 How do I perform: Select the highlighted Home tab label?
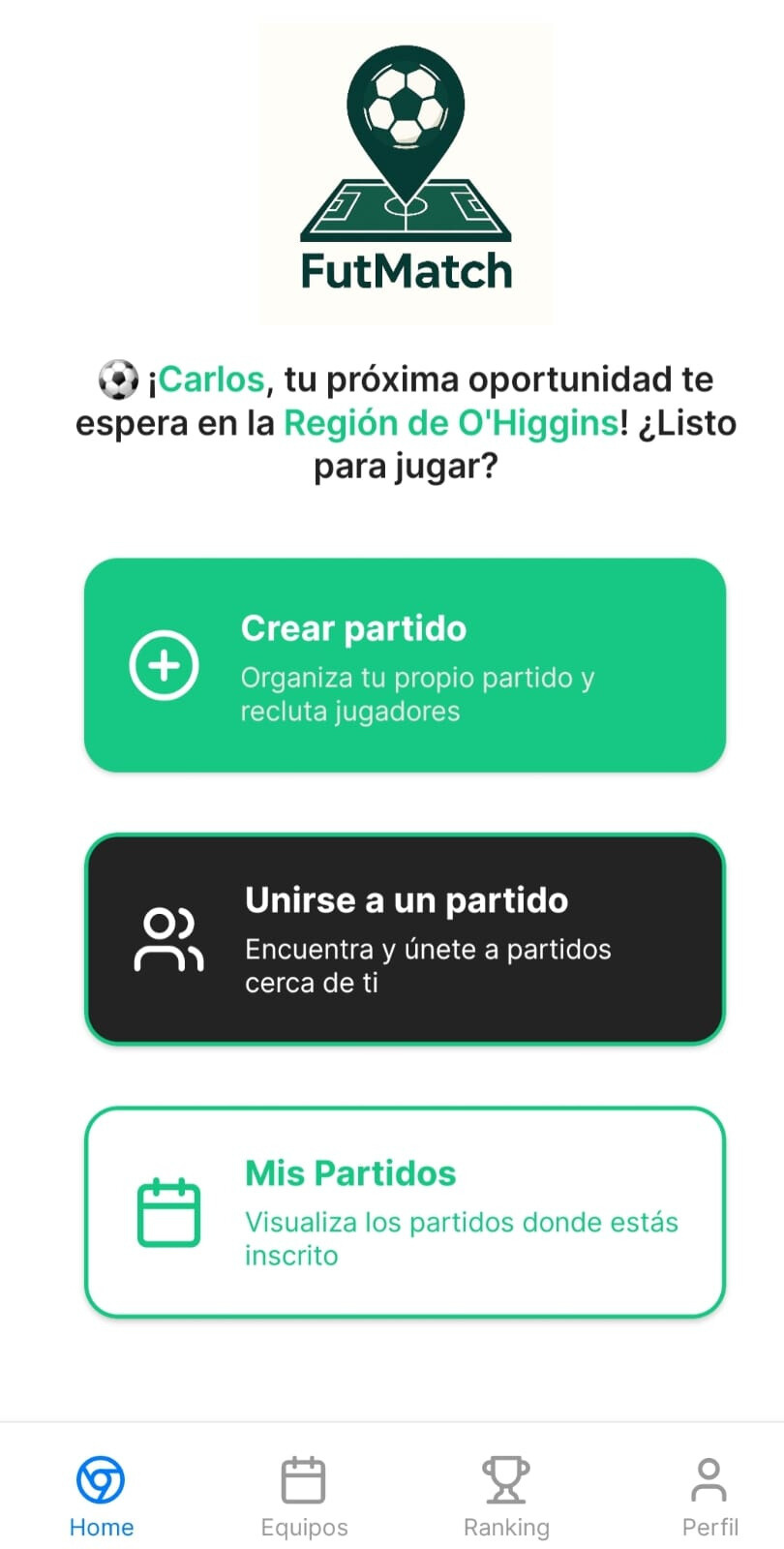point(101,1528)
